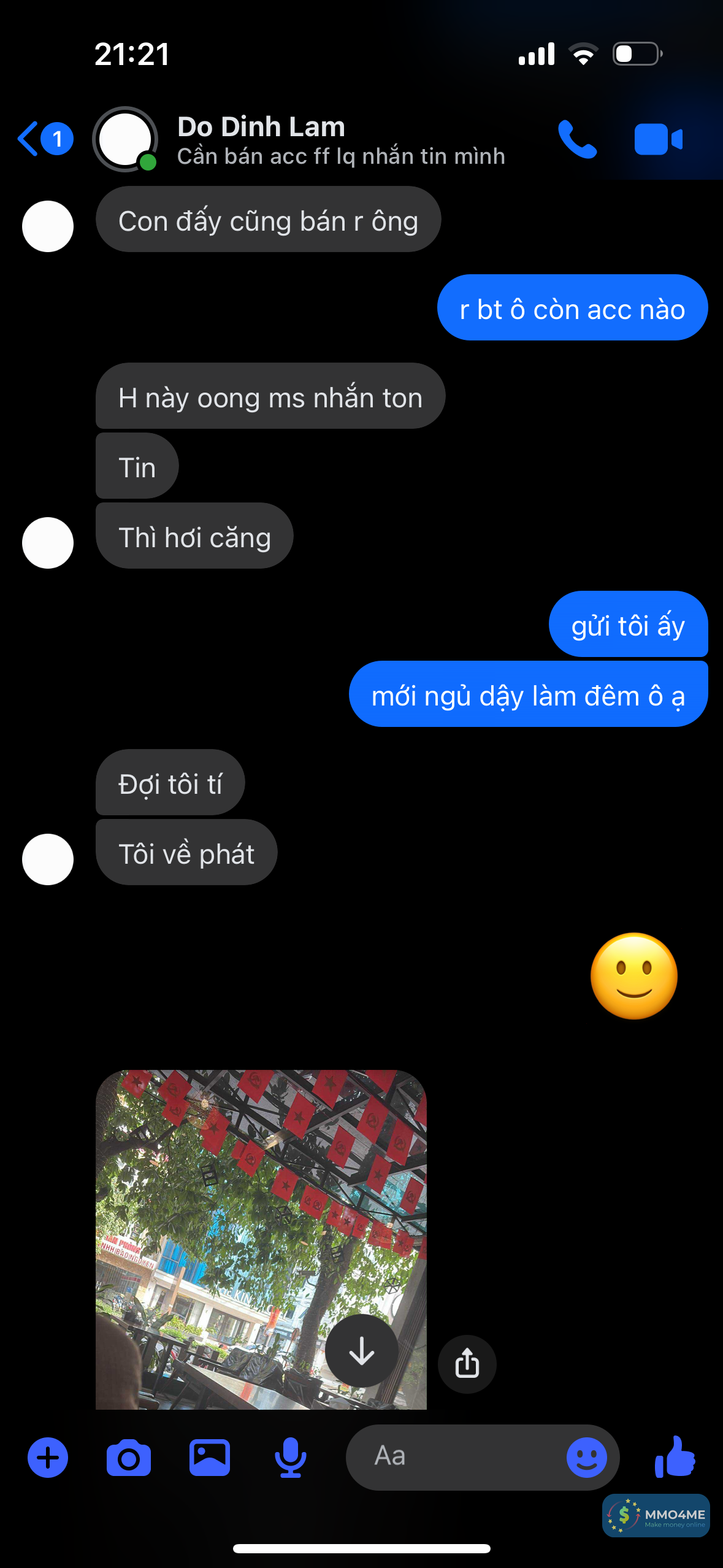Open Do Dinh Lam's chat profile
Viewport: 723px width, 1568px height.
[x=261, y=139]
